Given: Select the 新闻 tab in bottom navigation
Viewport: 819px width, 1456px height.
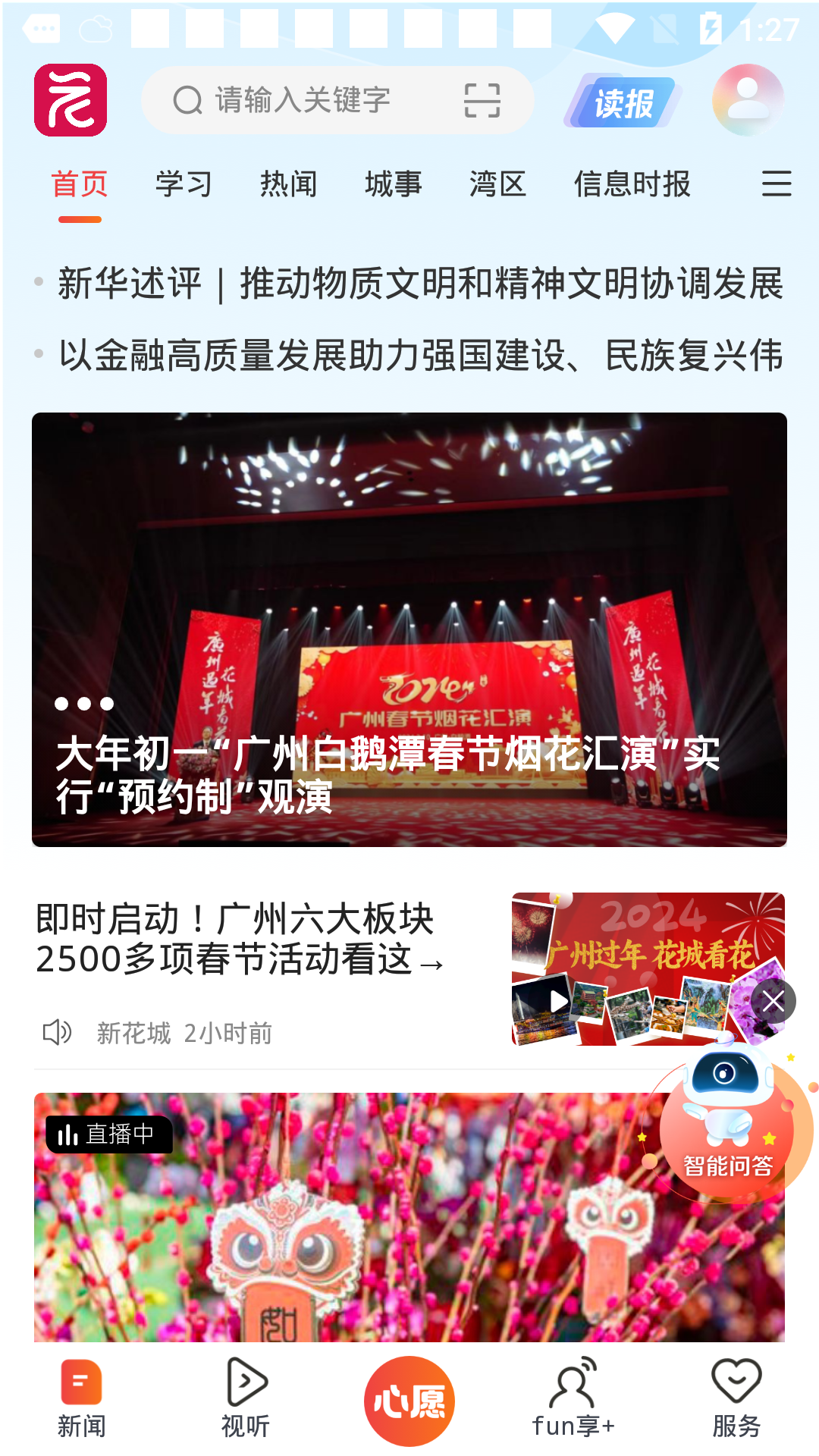Looking at the screenshot, I should (x=80, y=1399).
